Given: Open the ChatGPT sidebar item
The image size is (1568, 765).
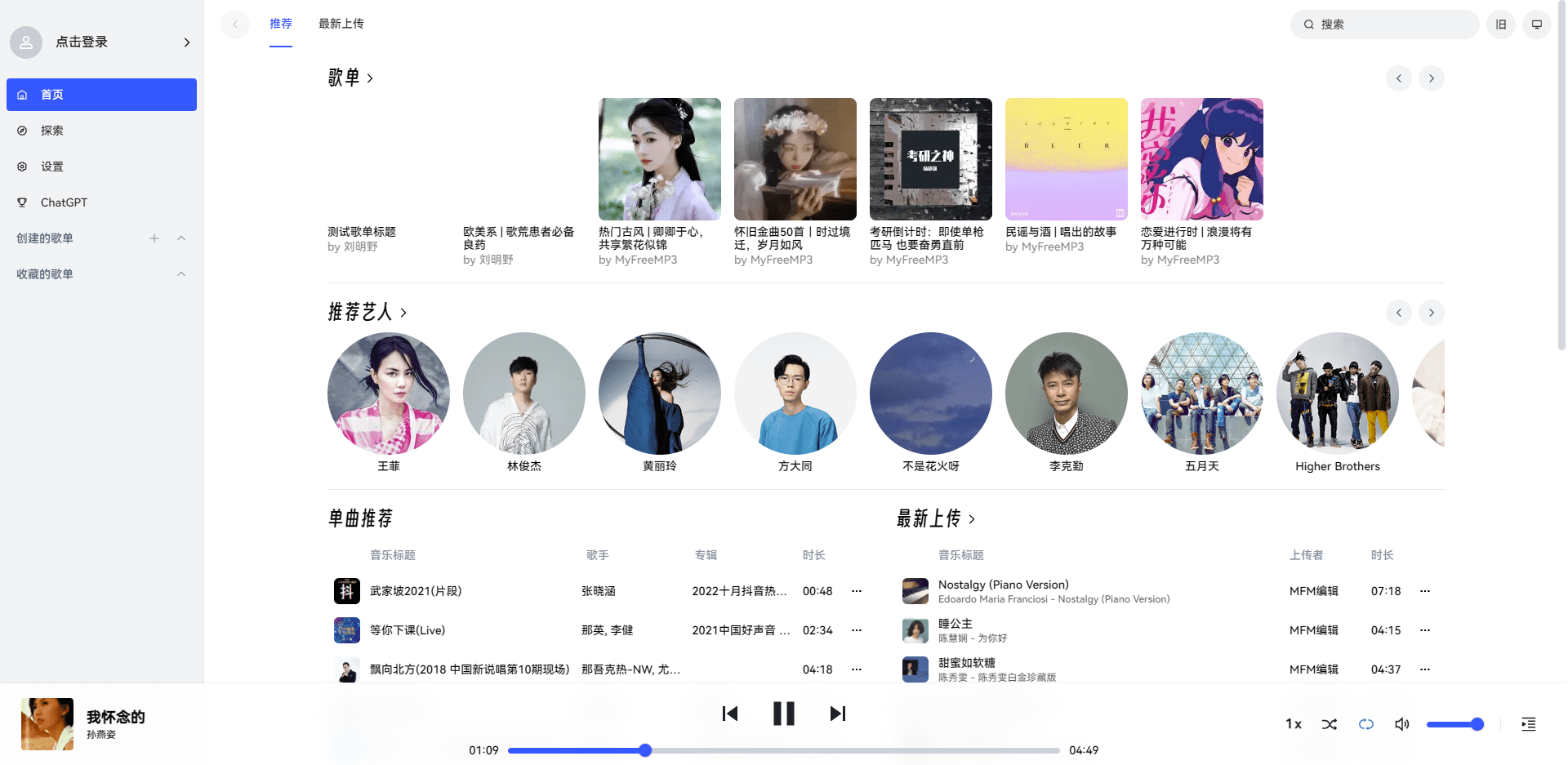Looking at the screenshot, I should point(64,202).
